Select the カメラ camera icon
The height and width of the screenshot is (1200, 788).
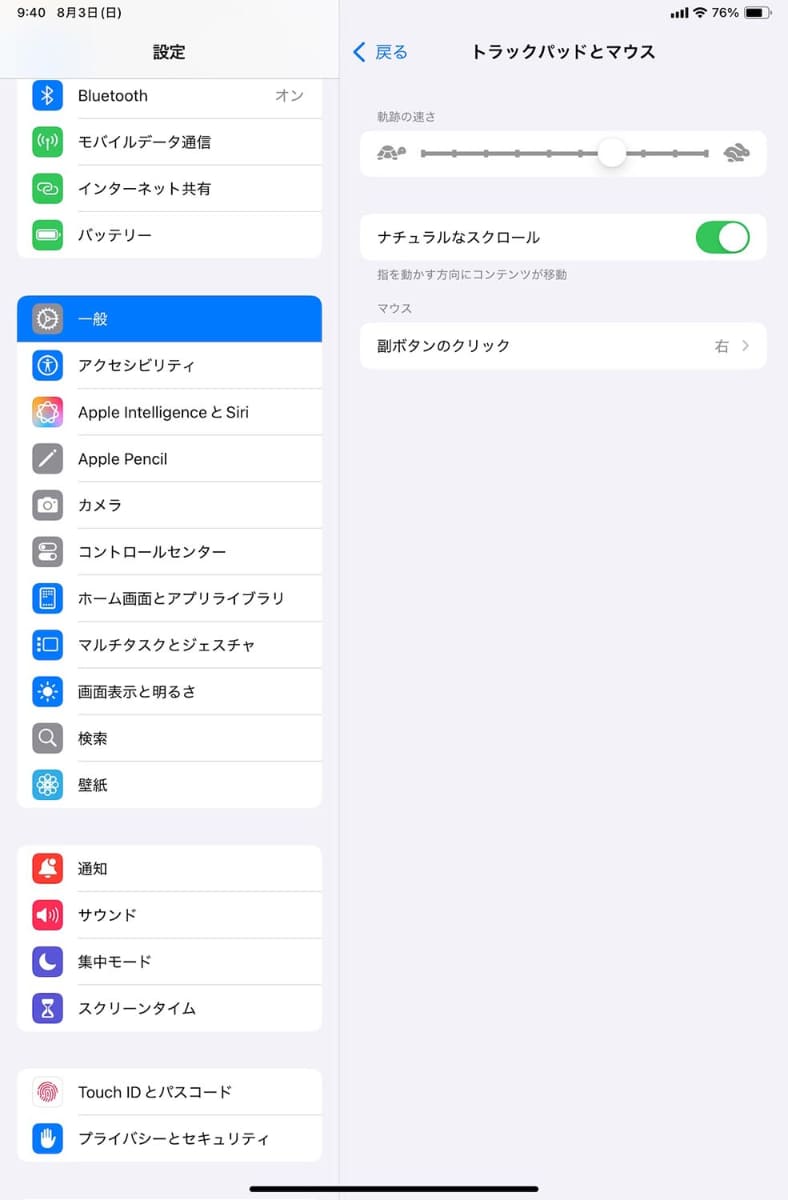click(x=47, y=505)
